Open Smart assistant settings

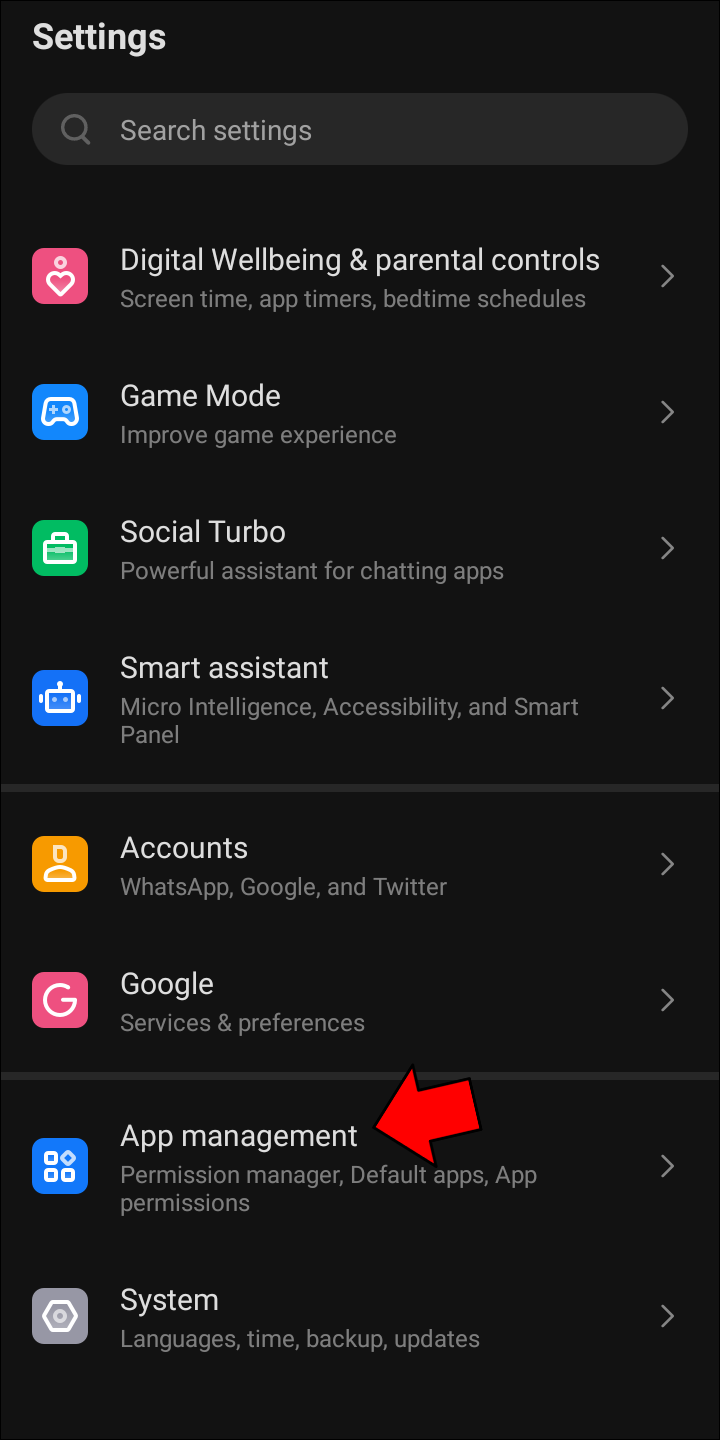(x=360, y=699)
